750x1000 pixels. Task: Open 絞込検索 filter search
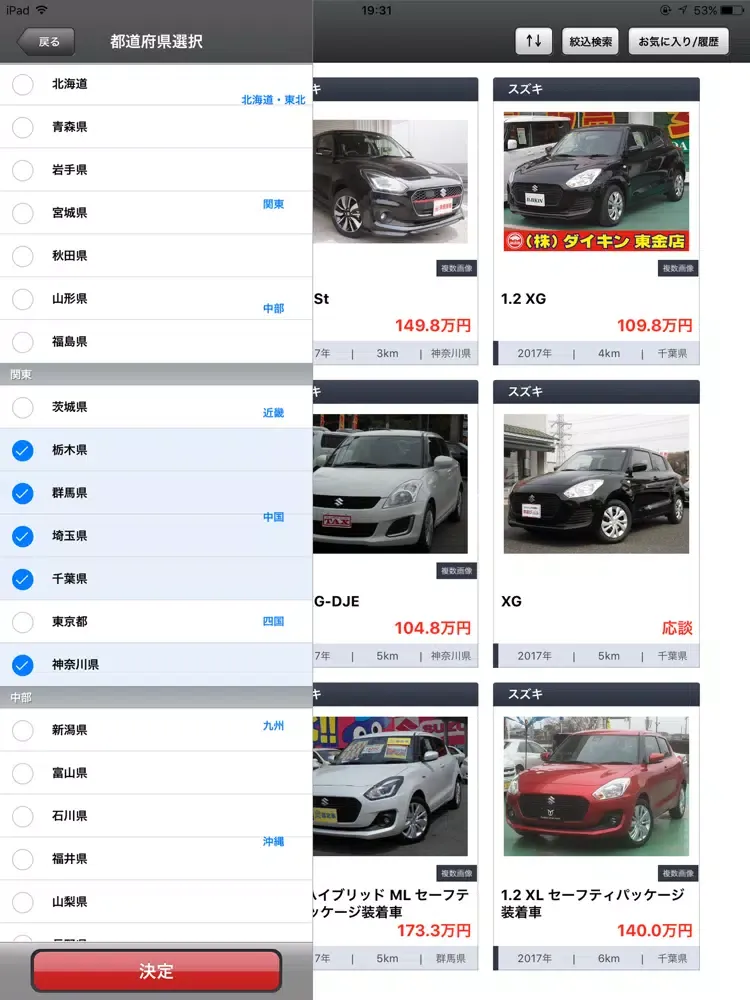(x=590, y=41)
